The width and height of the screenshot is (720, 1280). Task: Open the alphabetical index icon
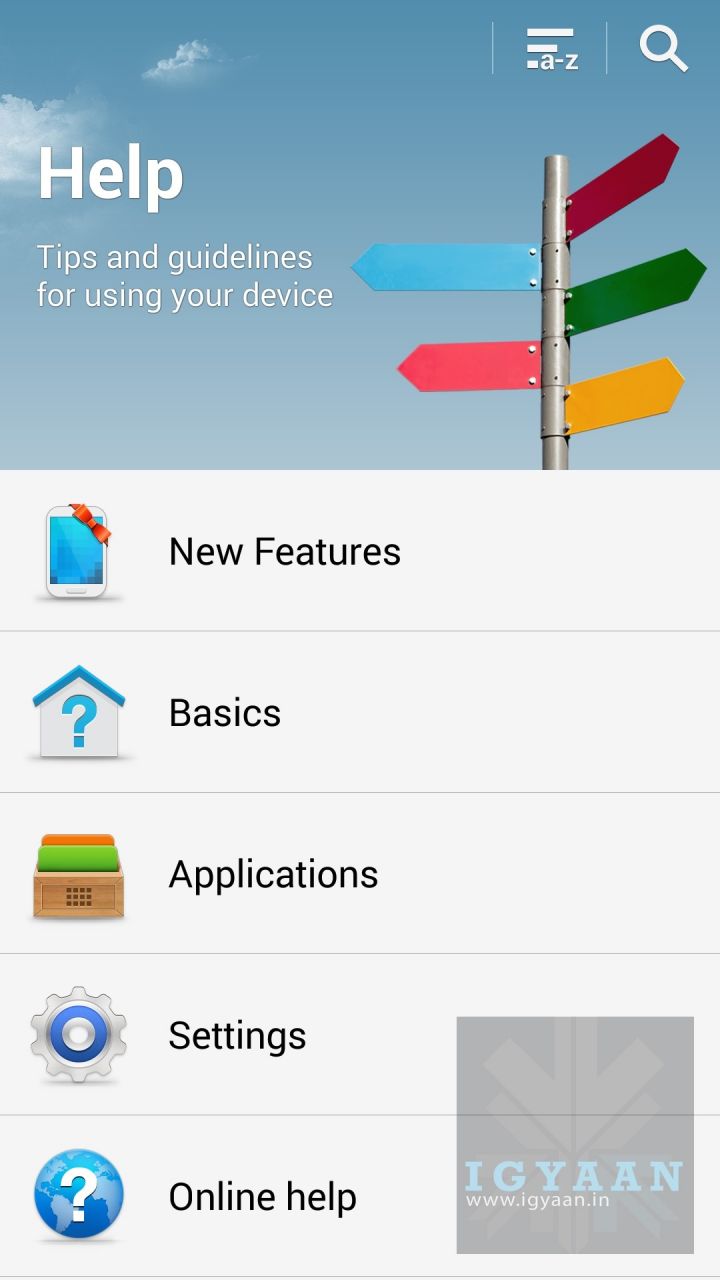[x=551, y=49]
